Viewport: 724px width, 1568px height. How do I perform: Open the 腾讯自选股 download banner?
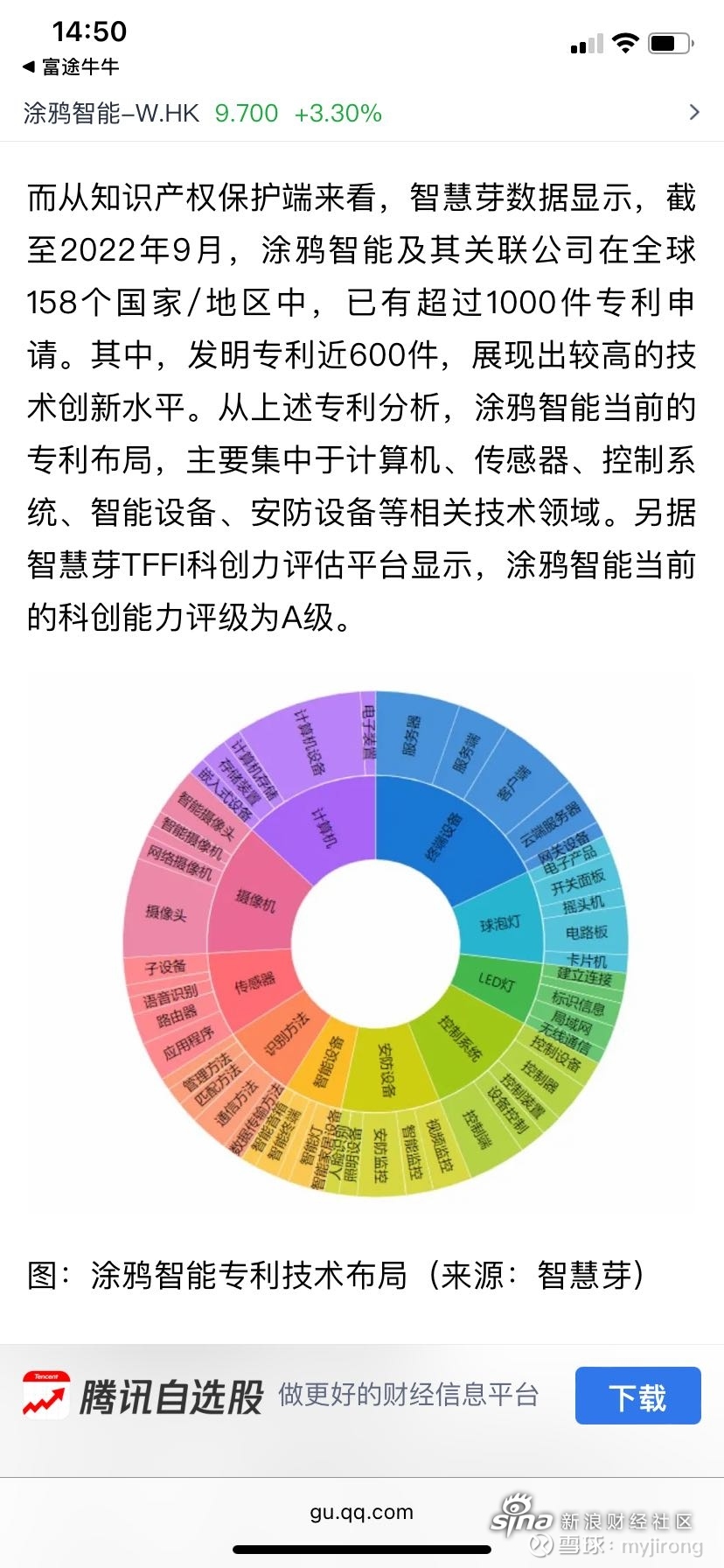pyautogui.click(x=362, y=1396)
